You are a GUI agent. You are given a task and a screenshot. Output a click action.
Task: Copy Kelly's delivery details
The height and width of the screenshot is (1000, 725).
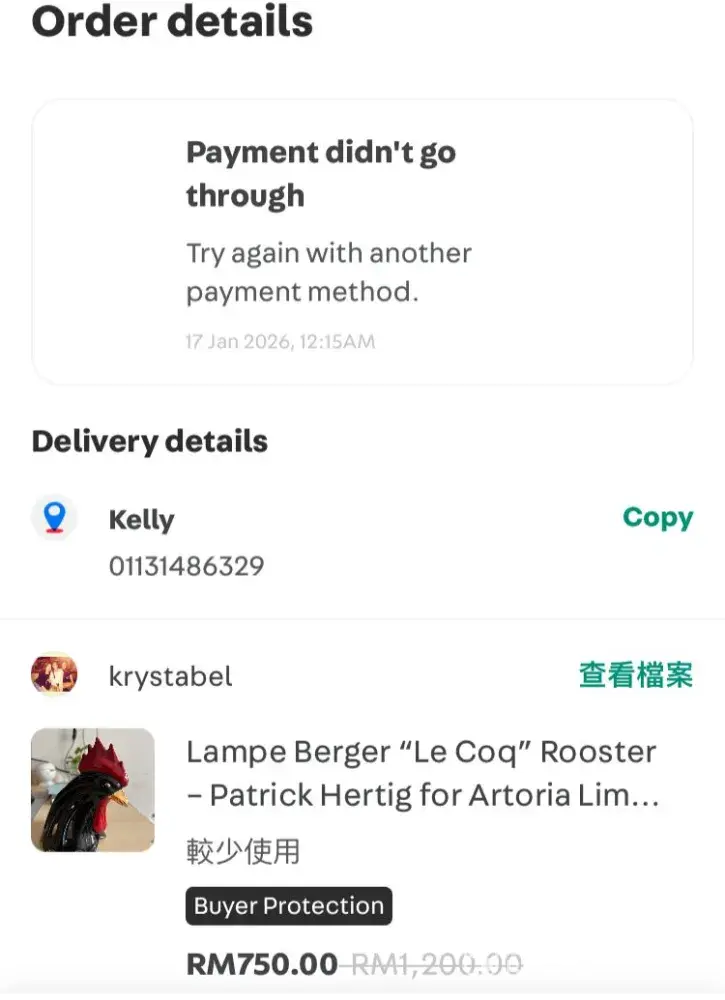tap(657, 518)
